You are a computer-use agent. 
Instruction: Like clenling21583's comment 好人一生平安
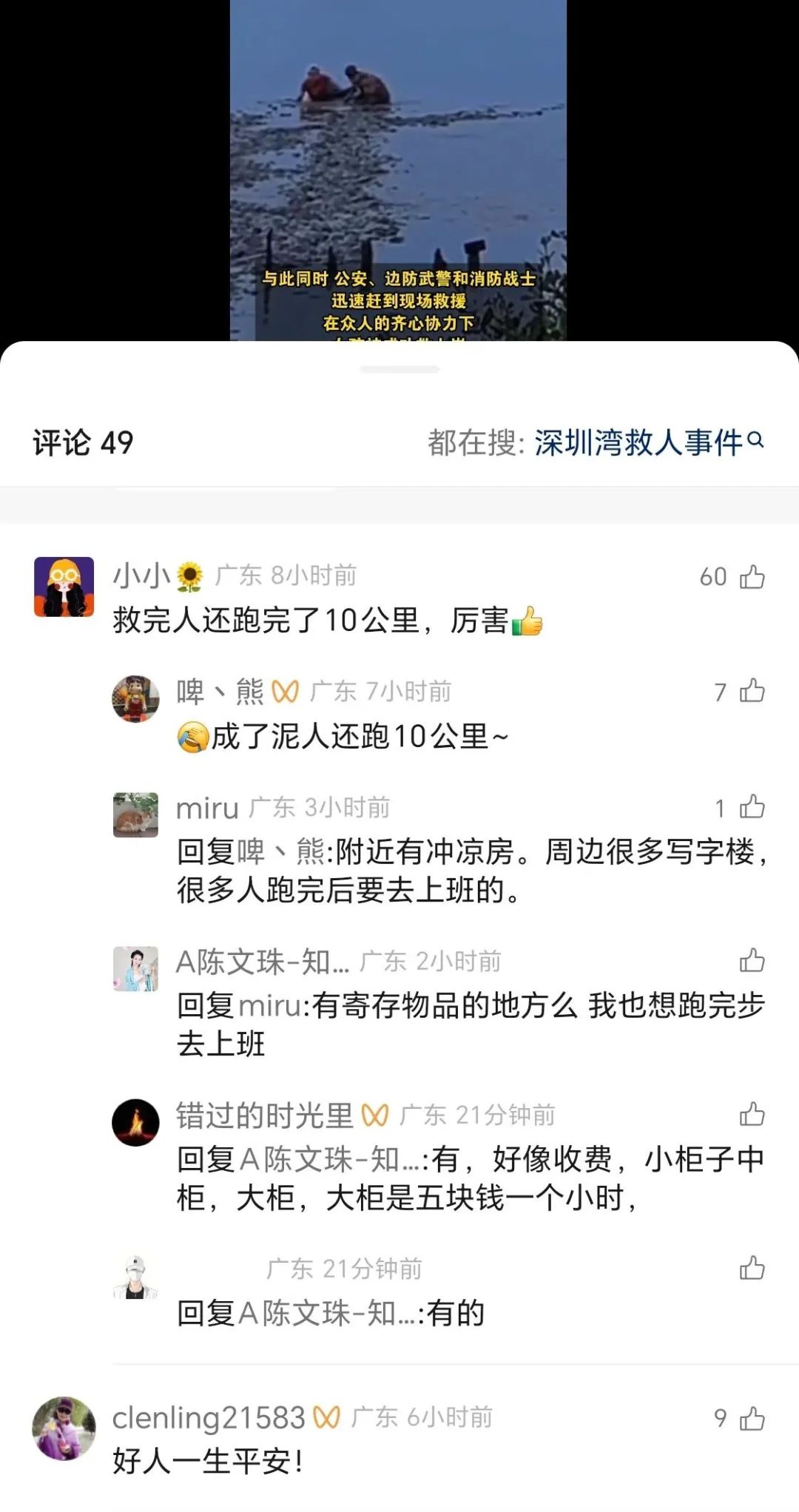pos(752,1419)
